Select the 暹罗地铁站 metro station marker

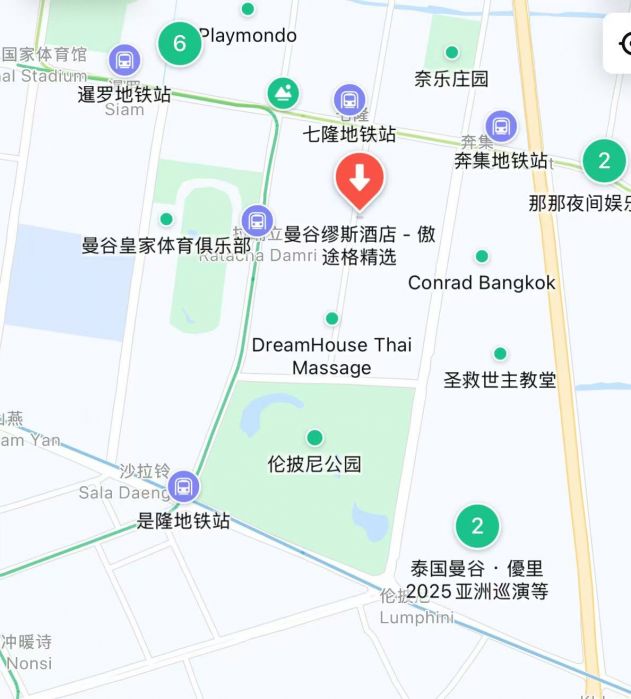coord(125,60)
